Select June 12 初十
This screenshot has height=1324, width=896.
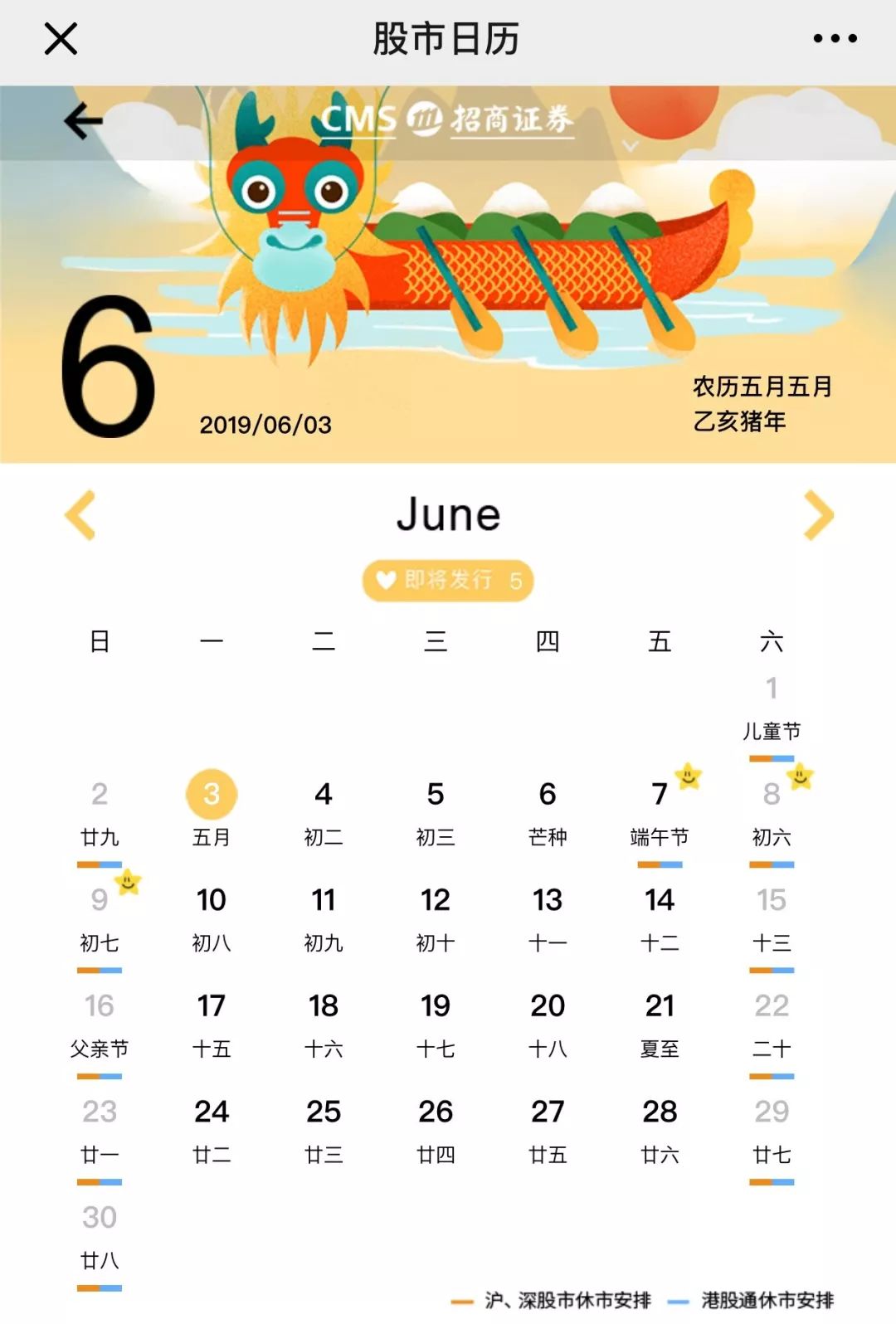click(436, 919)
